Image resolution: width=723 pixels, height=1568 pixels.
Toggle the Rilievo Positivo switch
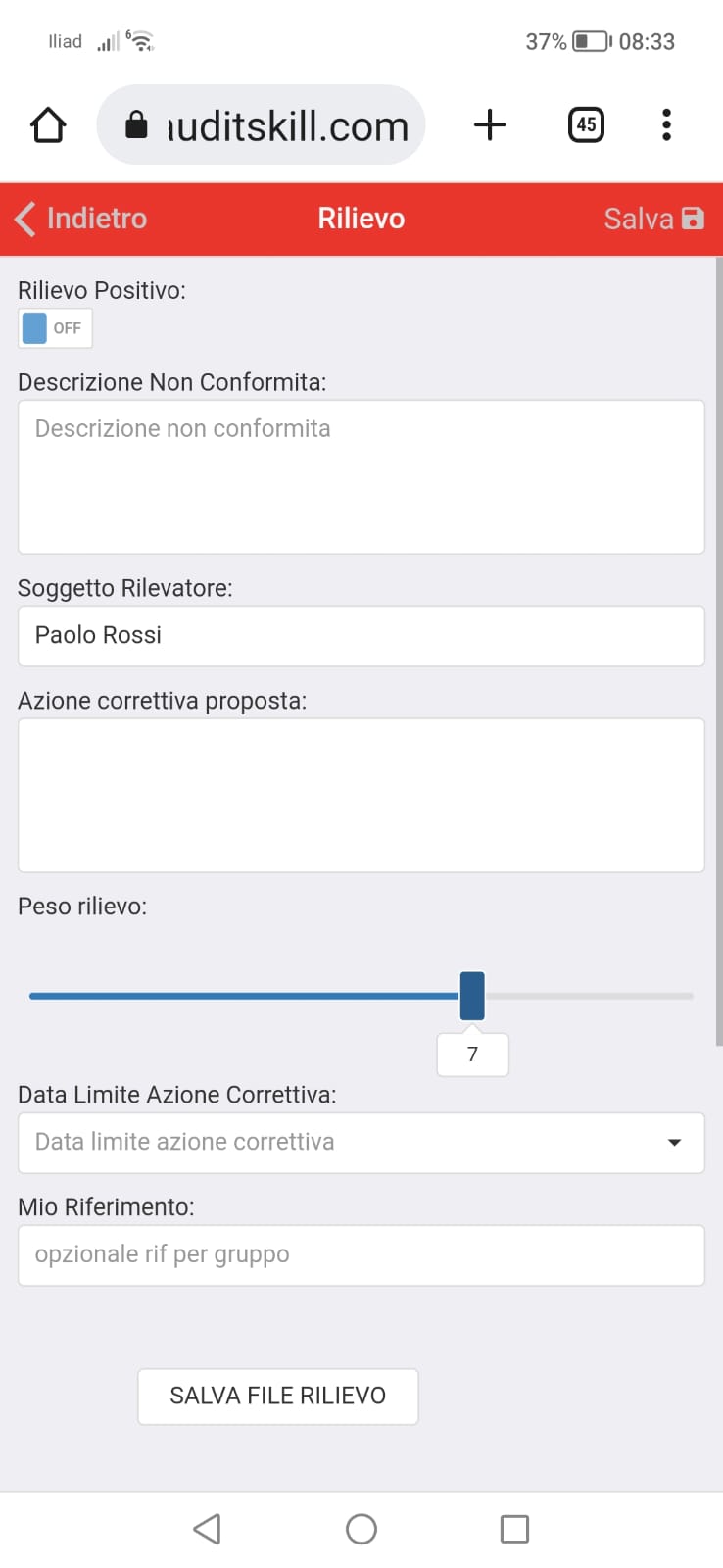[x=56, y=328]
